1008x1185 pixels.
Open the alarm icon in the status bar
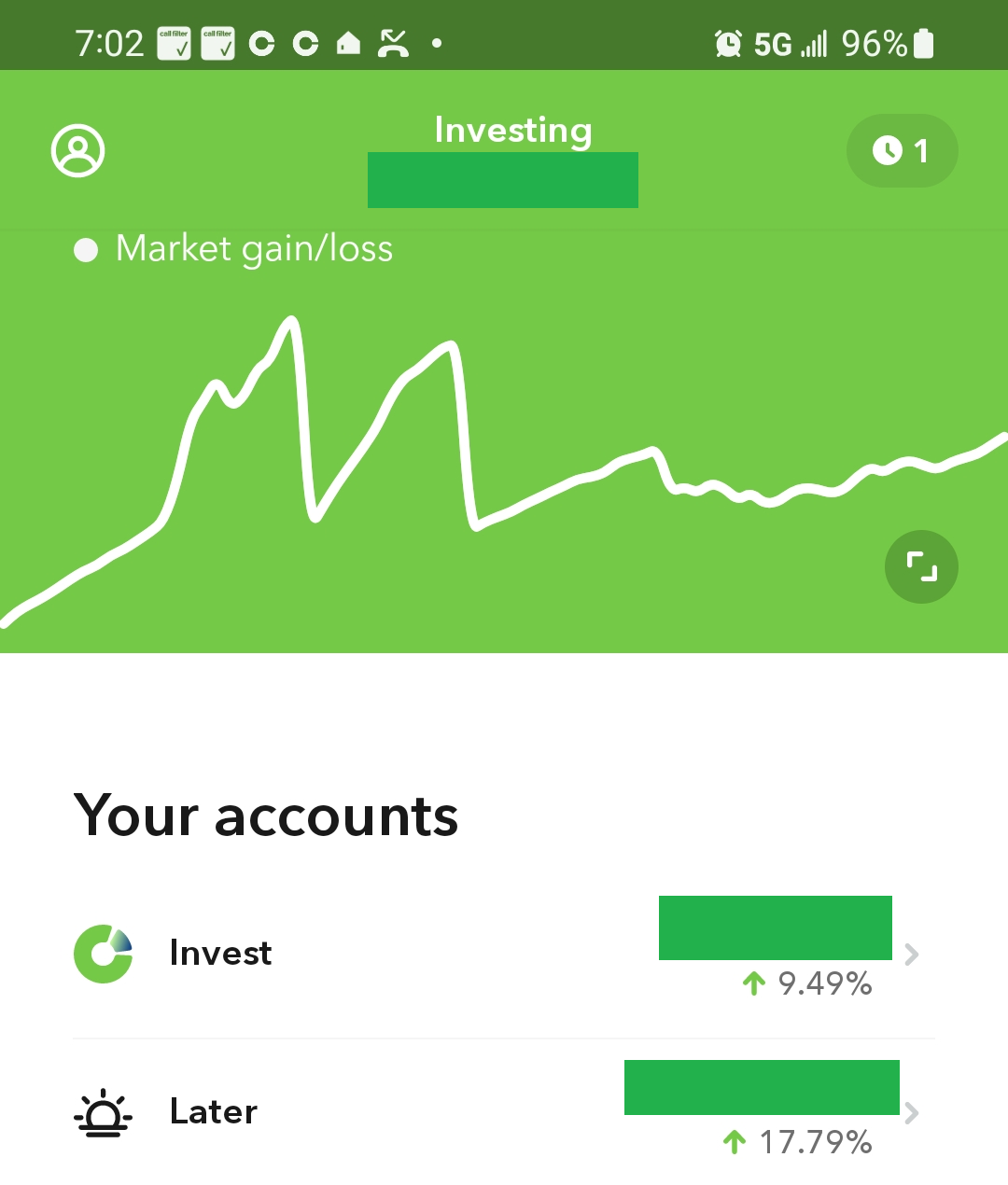(727, 42)
